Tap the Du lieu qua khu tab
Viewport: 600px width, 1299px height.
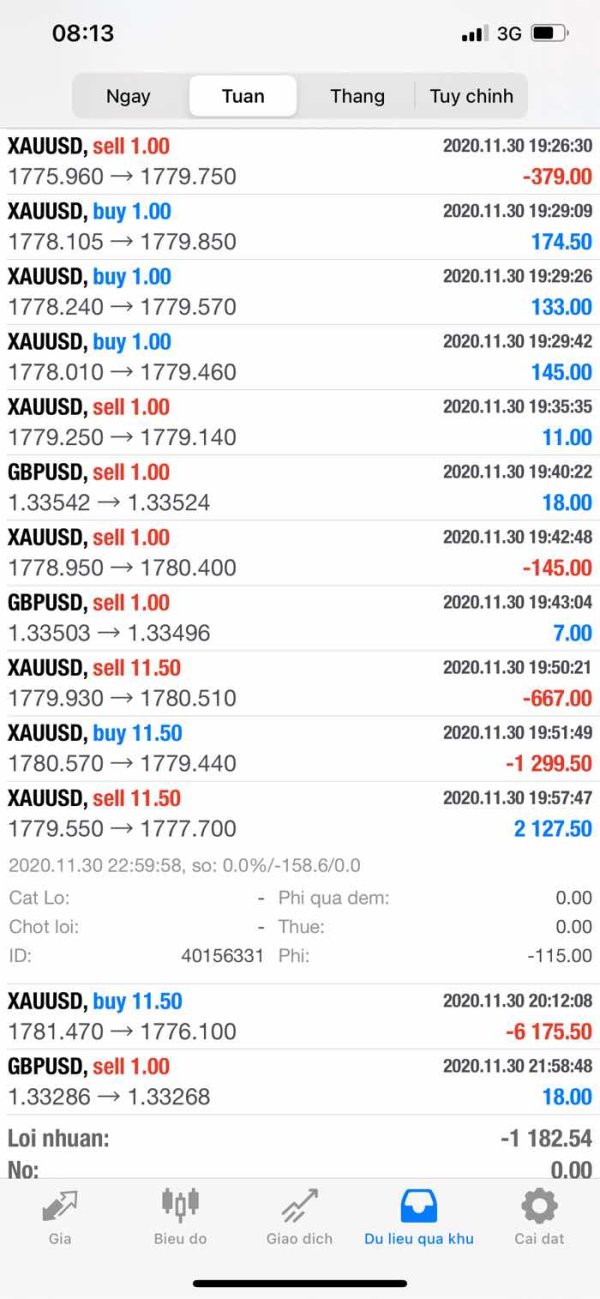pyautogui.click(x=420, y=1217)
